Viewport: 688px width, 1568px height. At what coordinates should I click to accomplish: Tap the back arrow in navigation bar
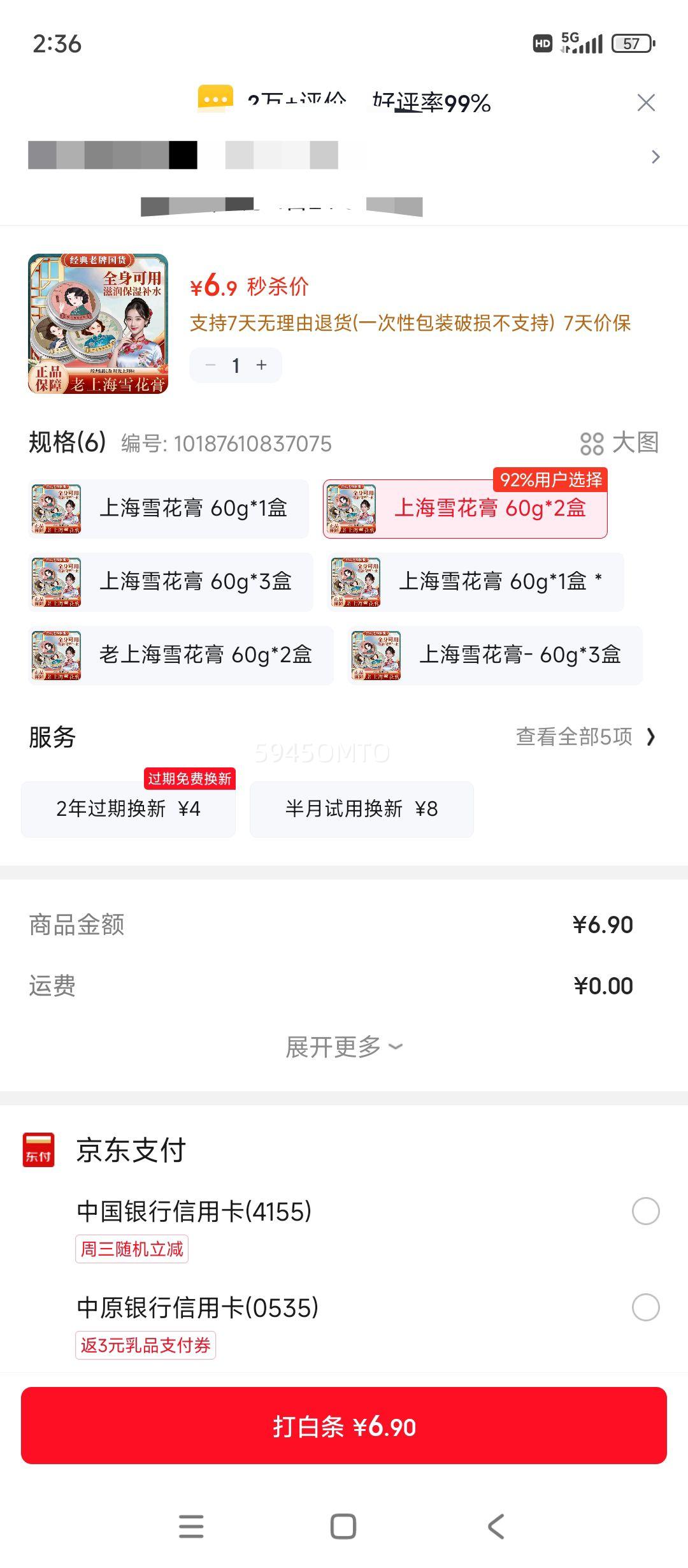496,1527
